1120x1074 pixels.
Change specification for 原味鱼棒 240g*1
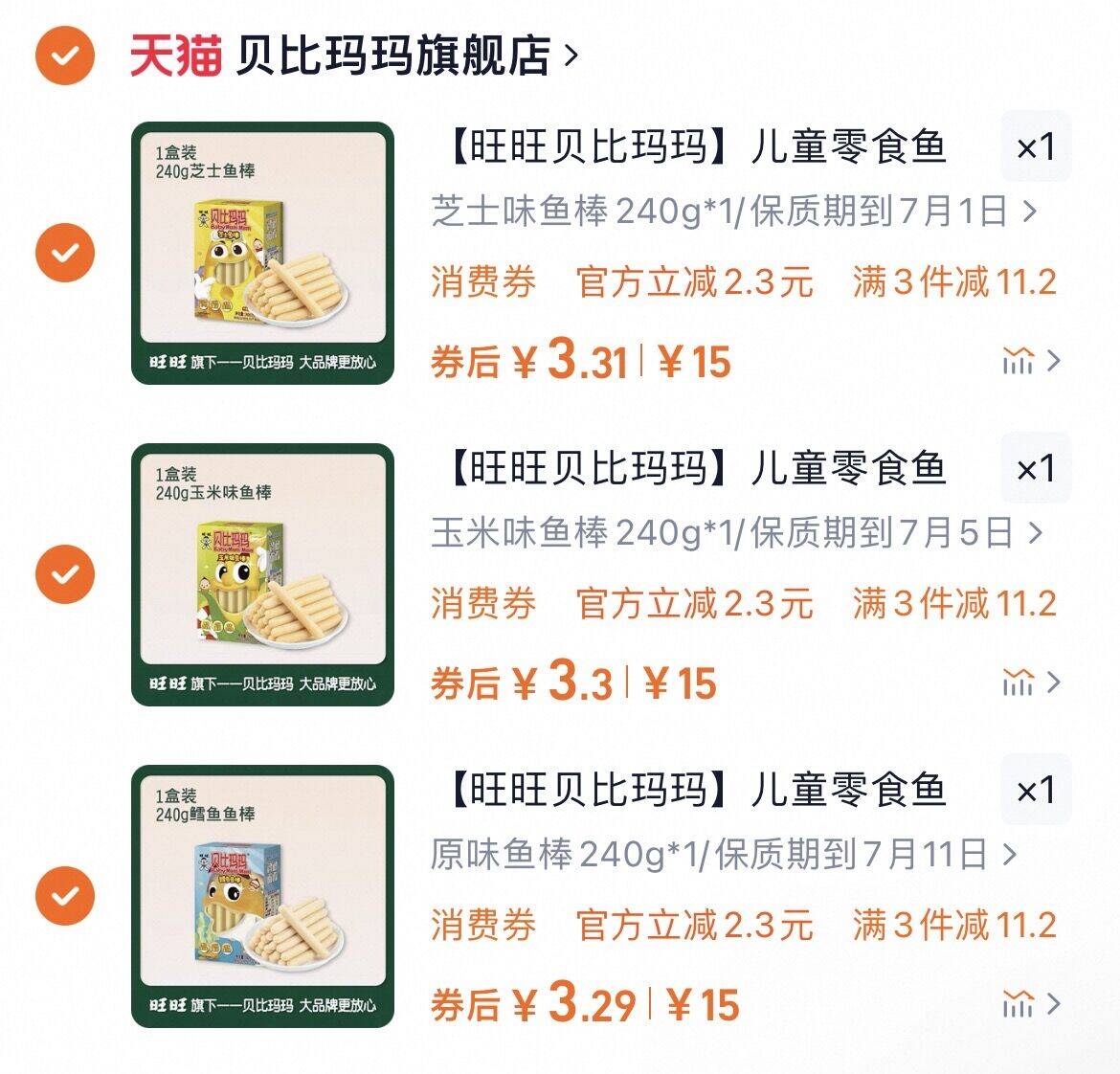click(723, 854)
